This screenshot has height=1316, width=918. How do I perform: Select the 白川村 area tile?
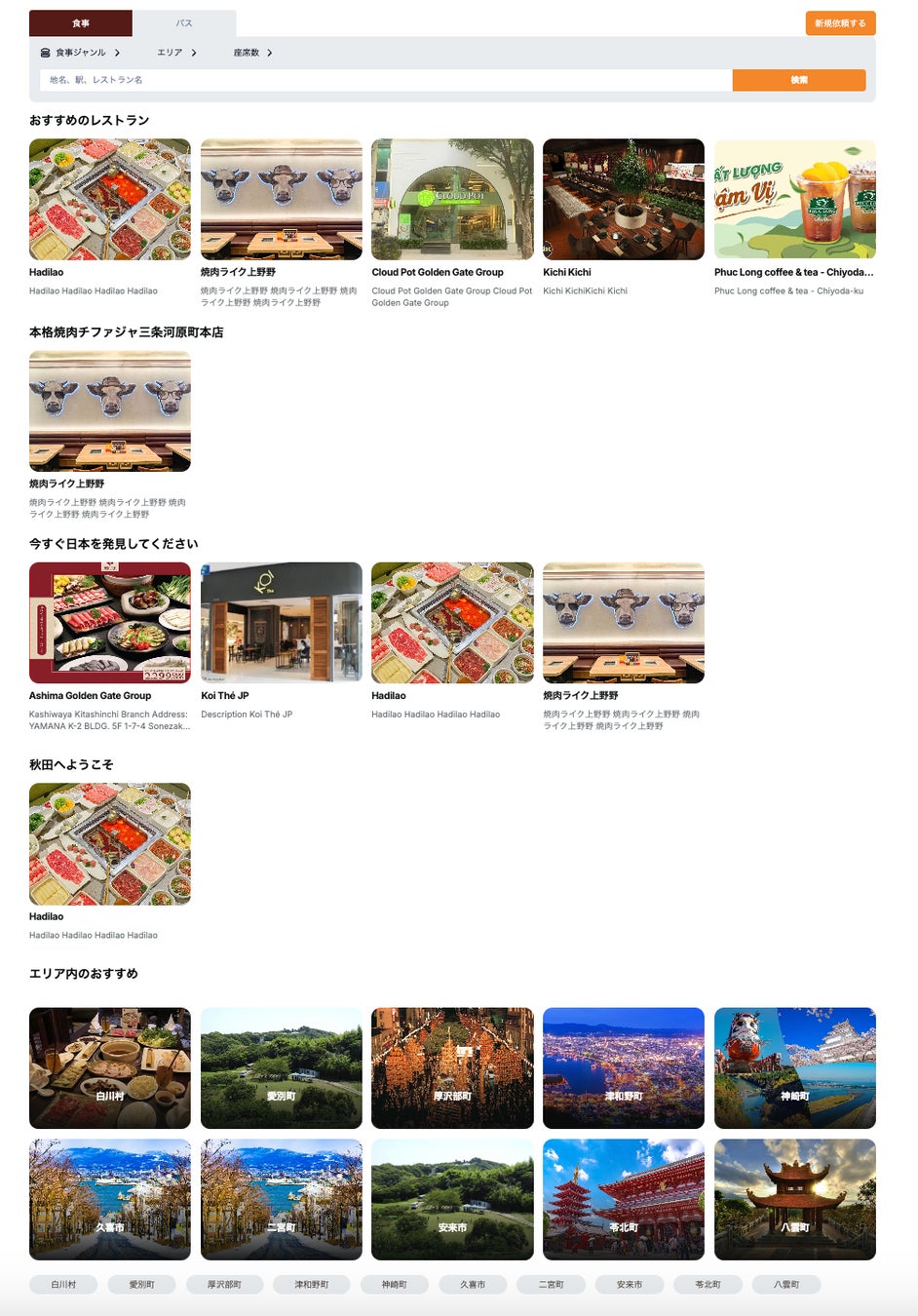click(110, 1068)
